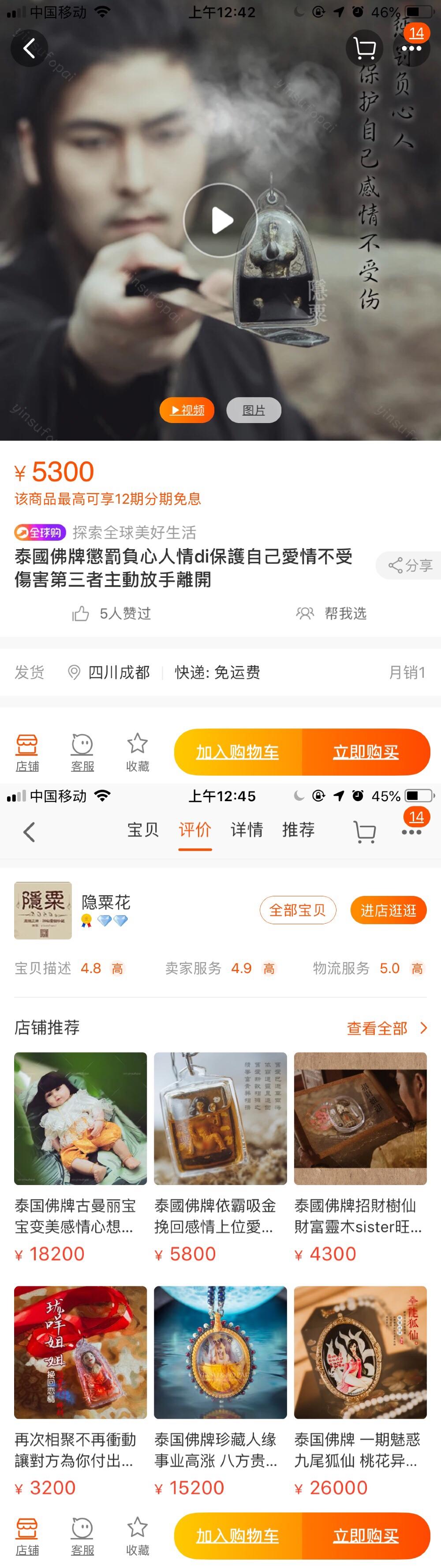Viewport: 441px width, 1568px height.
Task: Select the 视频 chip
Action: click(x=187, y=410)
